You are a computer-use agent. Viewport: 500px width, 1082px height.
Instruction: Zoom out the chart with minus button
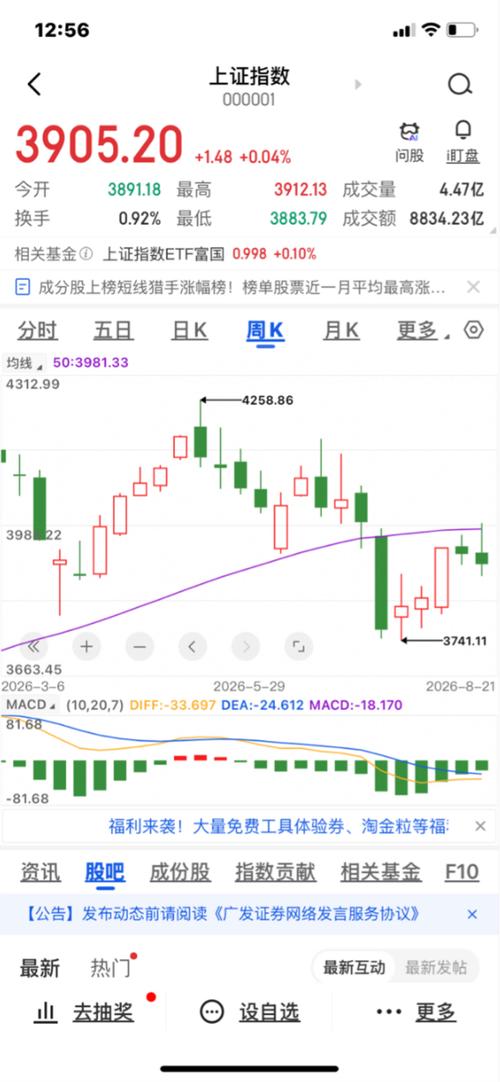coord(139,647)
